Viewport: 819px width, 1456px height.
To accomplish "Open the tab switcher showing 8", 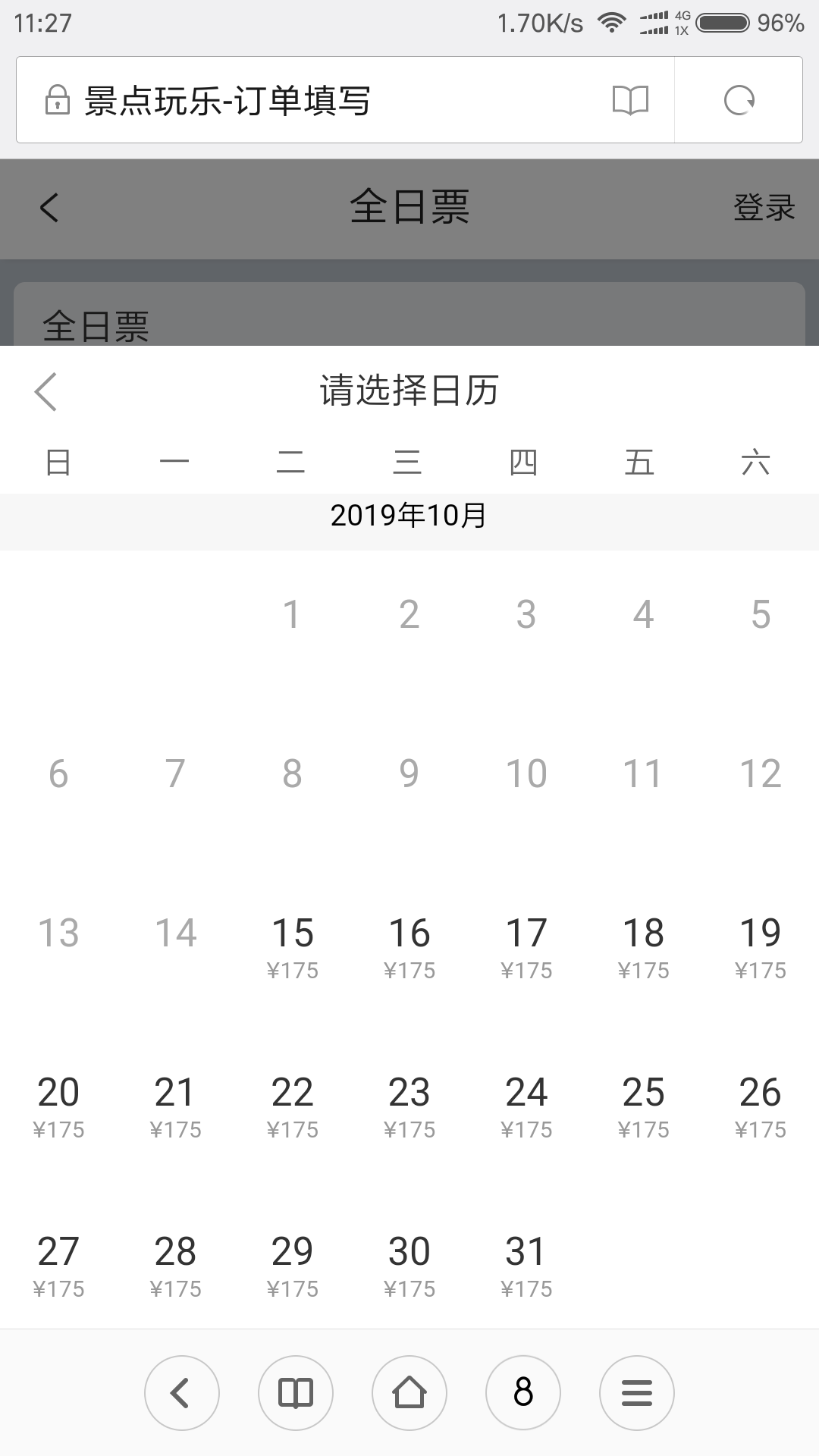I will 523,1393.
